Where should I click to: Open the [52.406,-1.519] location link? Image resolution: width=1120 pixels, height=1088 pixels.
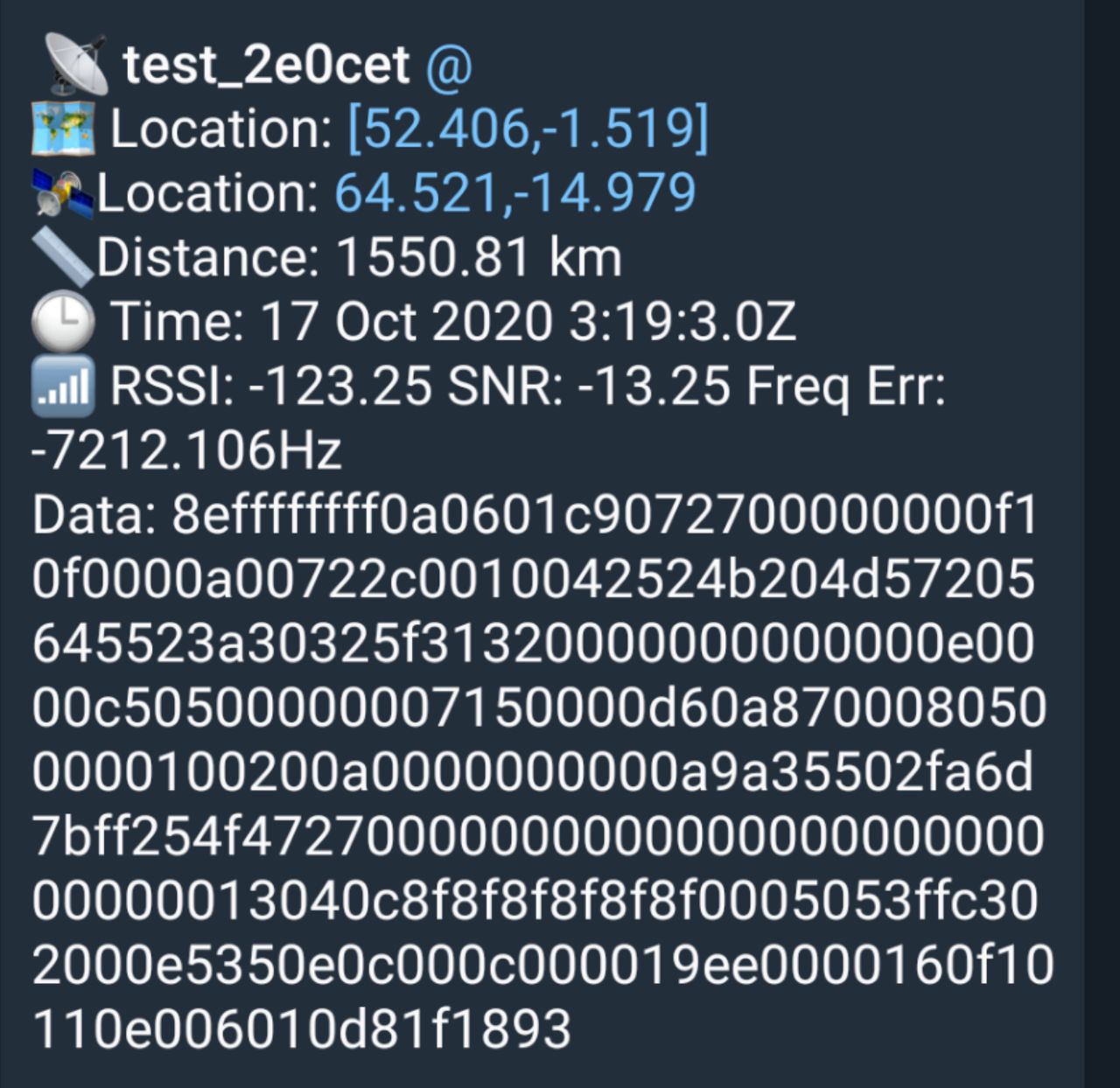tap(528, 130)
